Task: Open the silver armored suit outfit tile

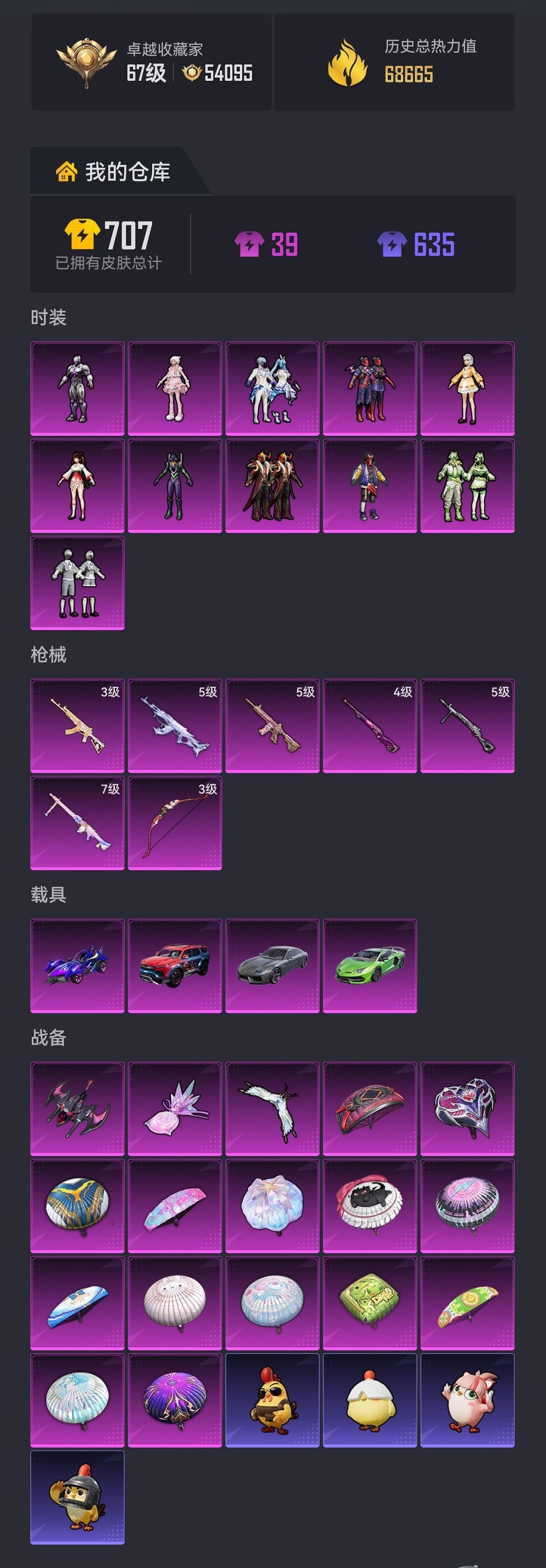Action: (77, 389)
